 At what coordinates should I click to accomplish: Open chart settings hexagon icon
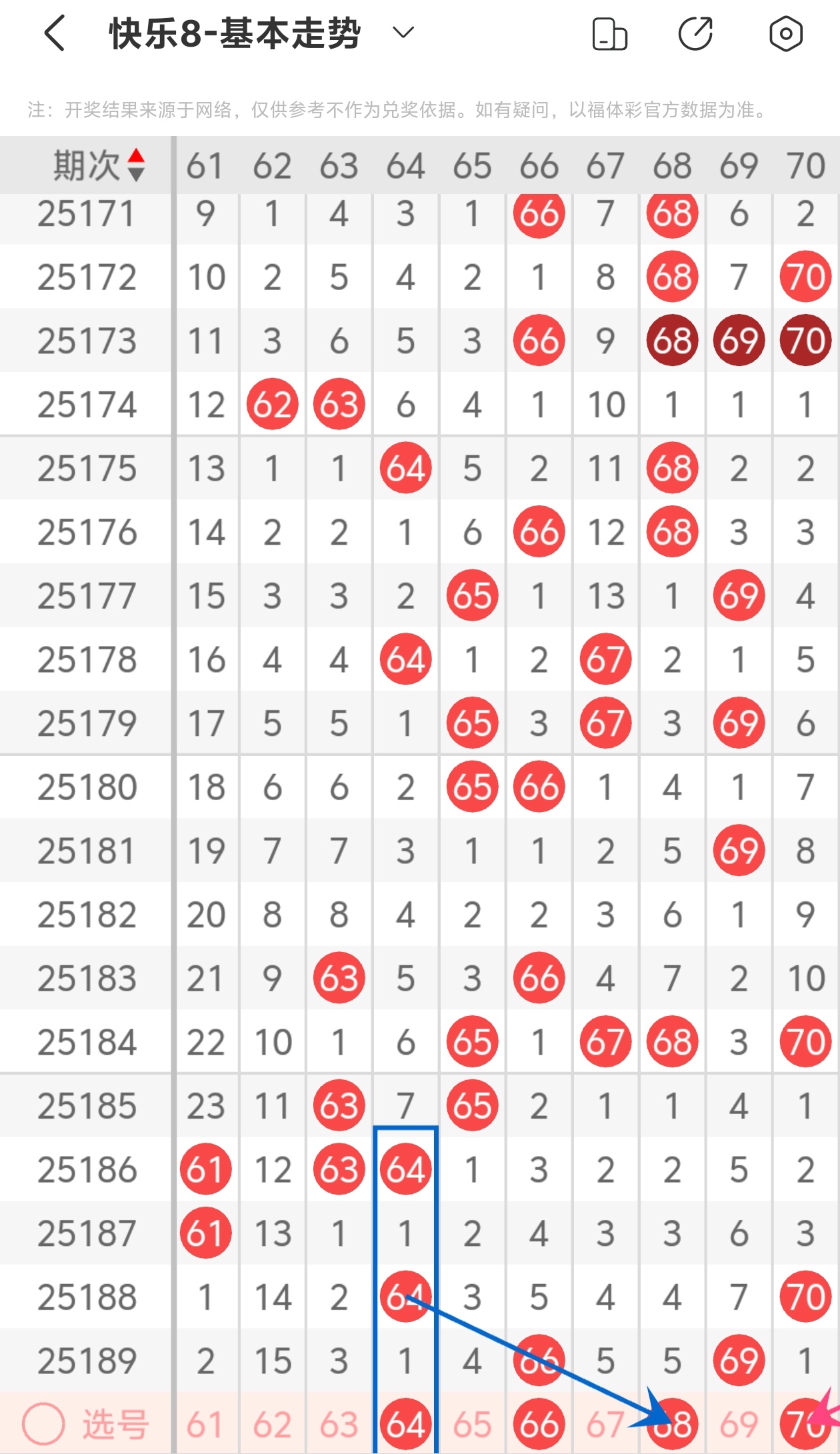pos(785,34)
